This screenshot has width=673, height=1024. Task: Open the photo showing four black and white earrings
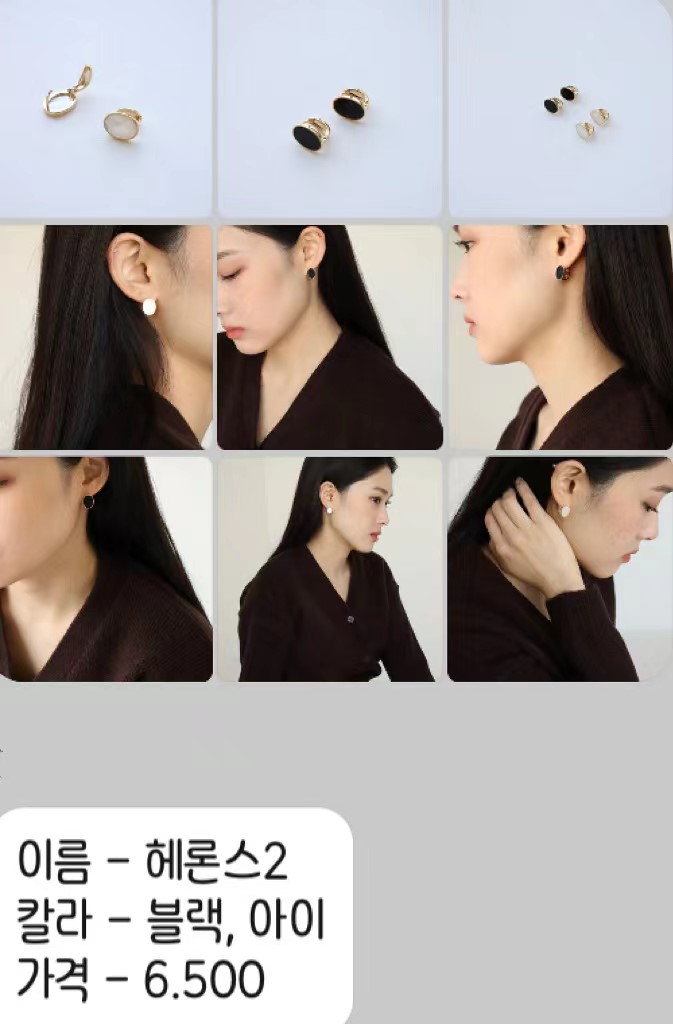(560, 108)
